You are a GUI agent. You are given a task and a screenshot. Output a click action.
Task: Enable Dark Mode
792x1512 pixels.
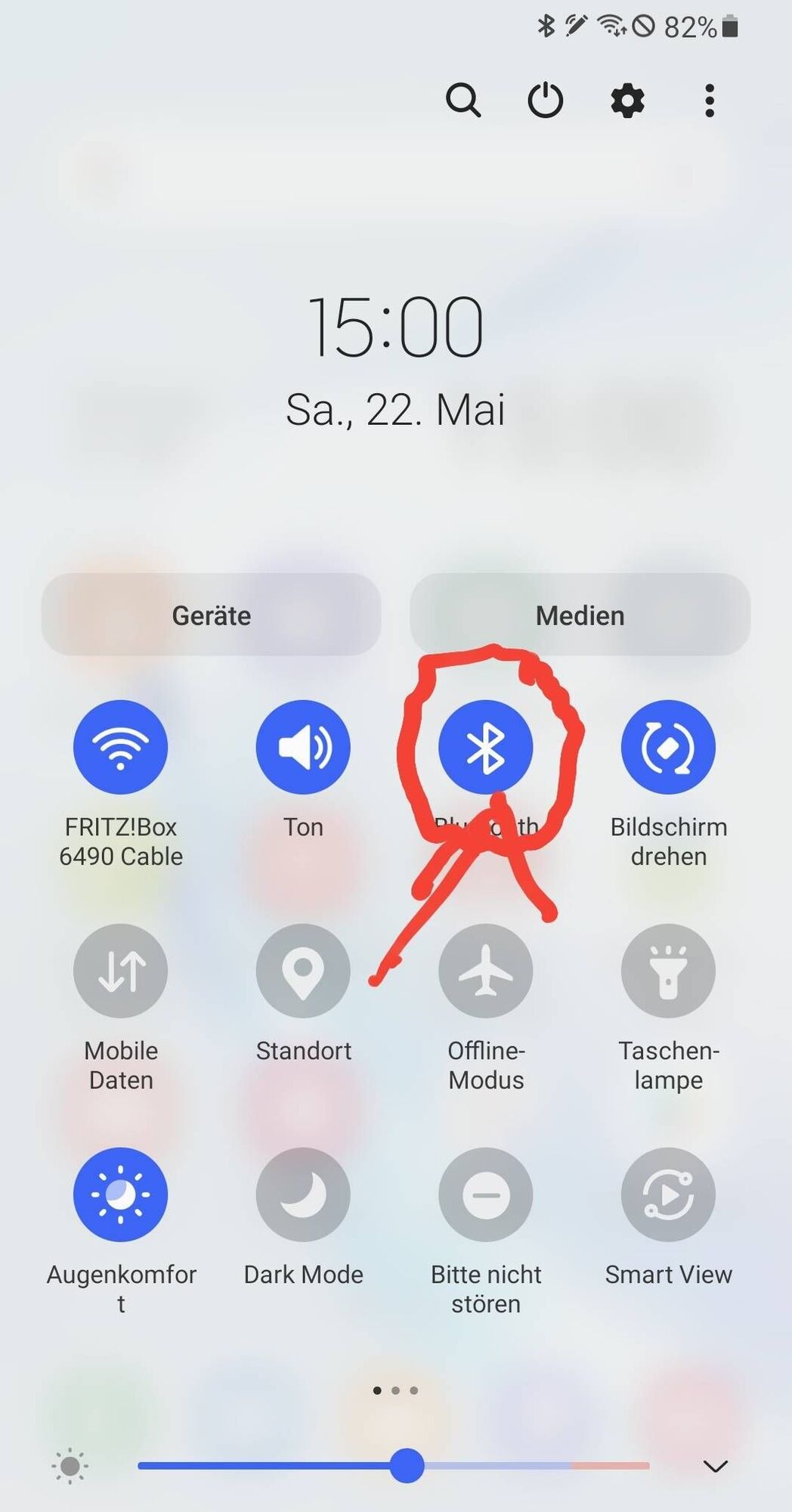(303, 1194)
